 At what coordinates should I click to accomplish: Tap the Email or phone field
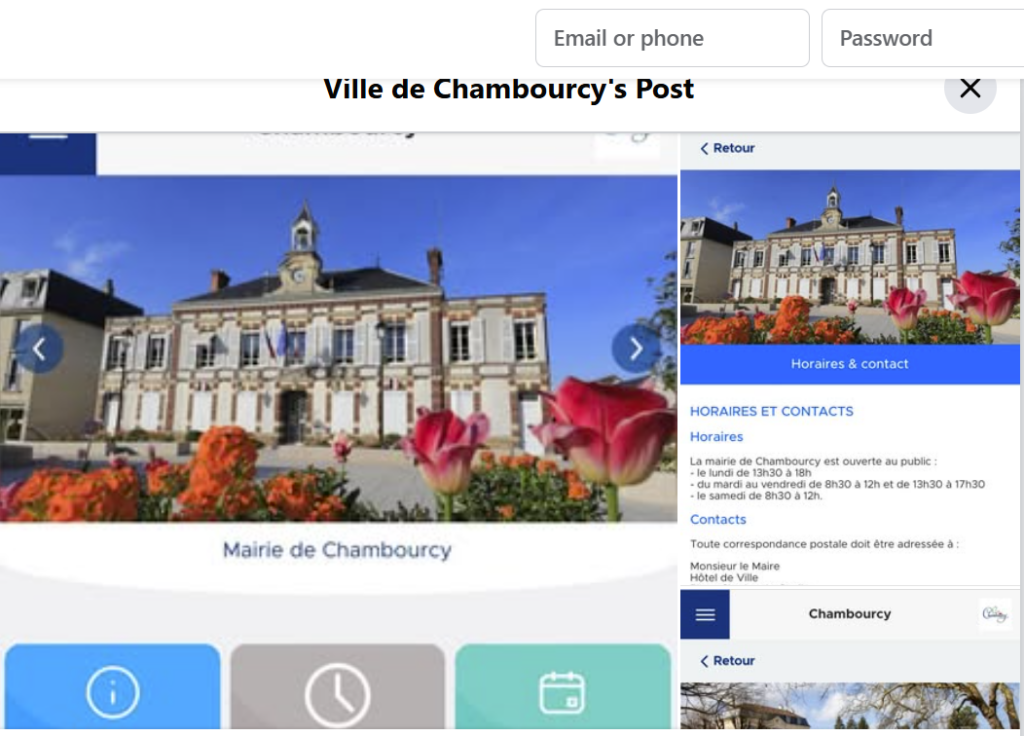click(x=672, y=38)
